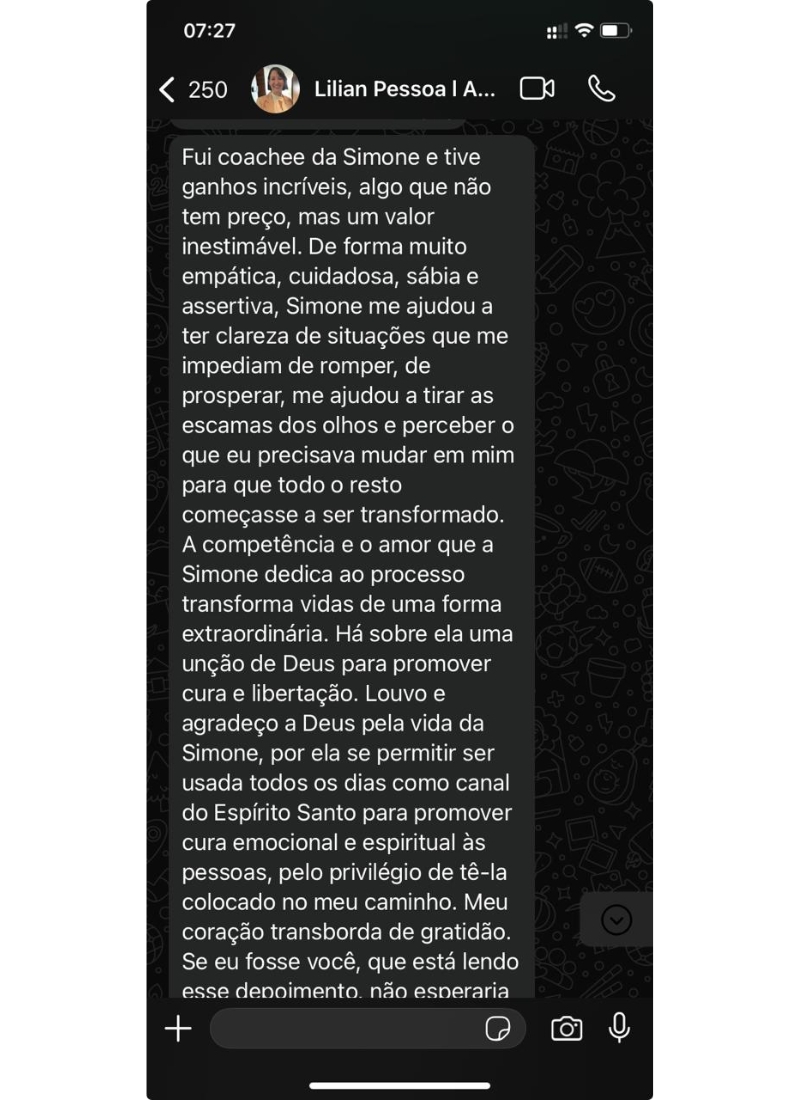Open the attachment plus menu
Screen dimensions: 800x1100
tap(178, 1028)
